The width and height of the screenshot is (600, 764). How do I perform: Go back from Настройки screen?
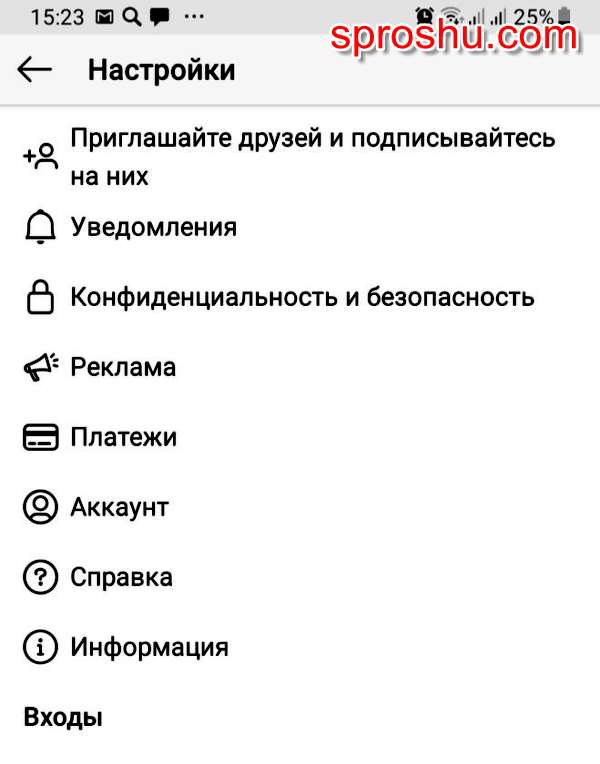pyautogui.click(x=35, y=70)
